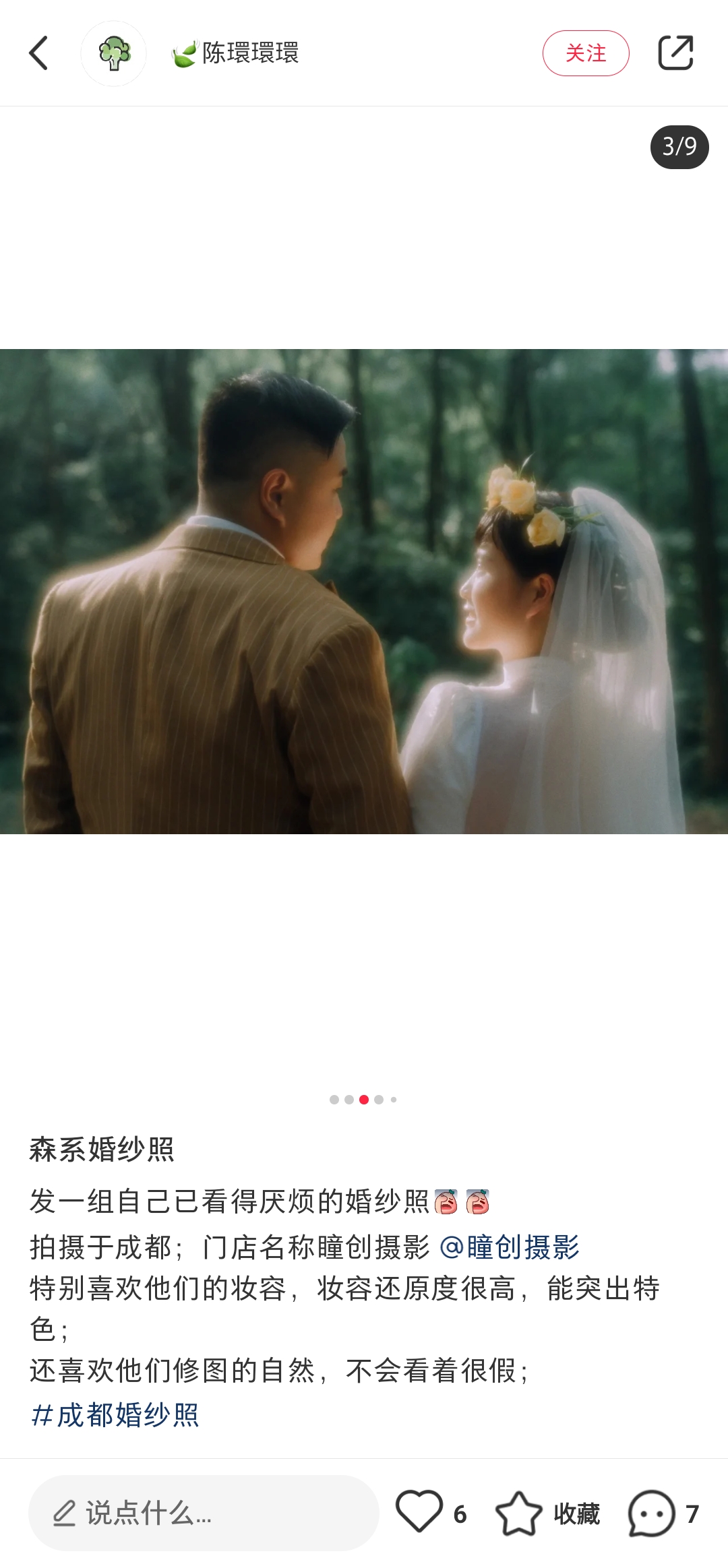Open the wedding photo in full view

point(364,591)
